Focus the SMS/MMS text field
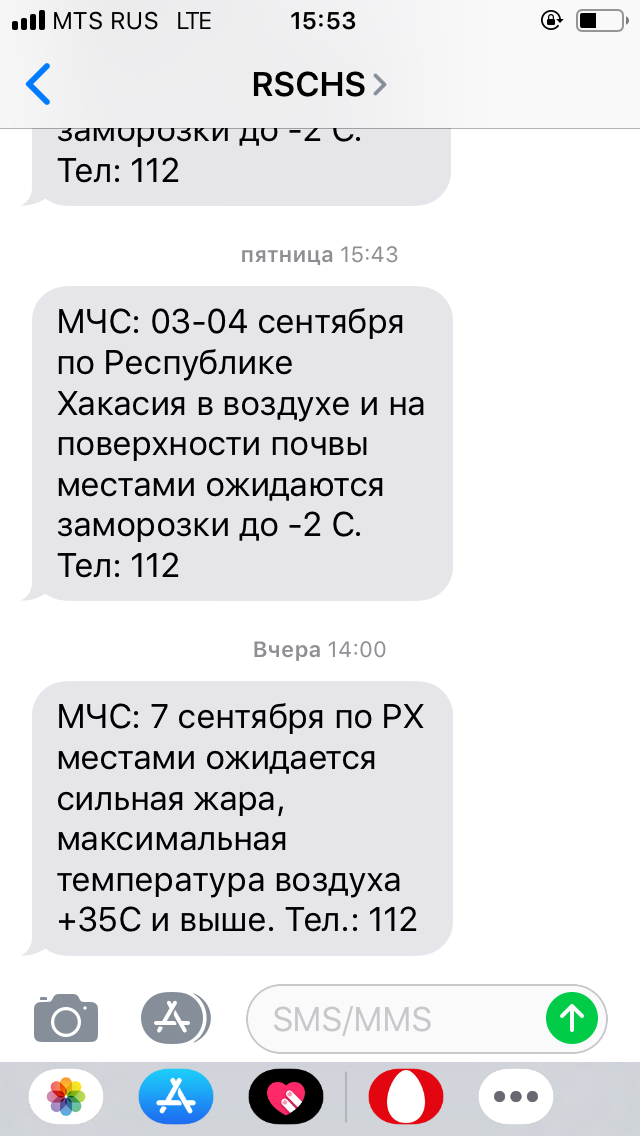This screenshot has width=640, height=1136. 400,1019
